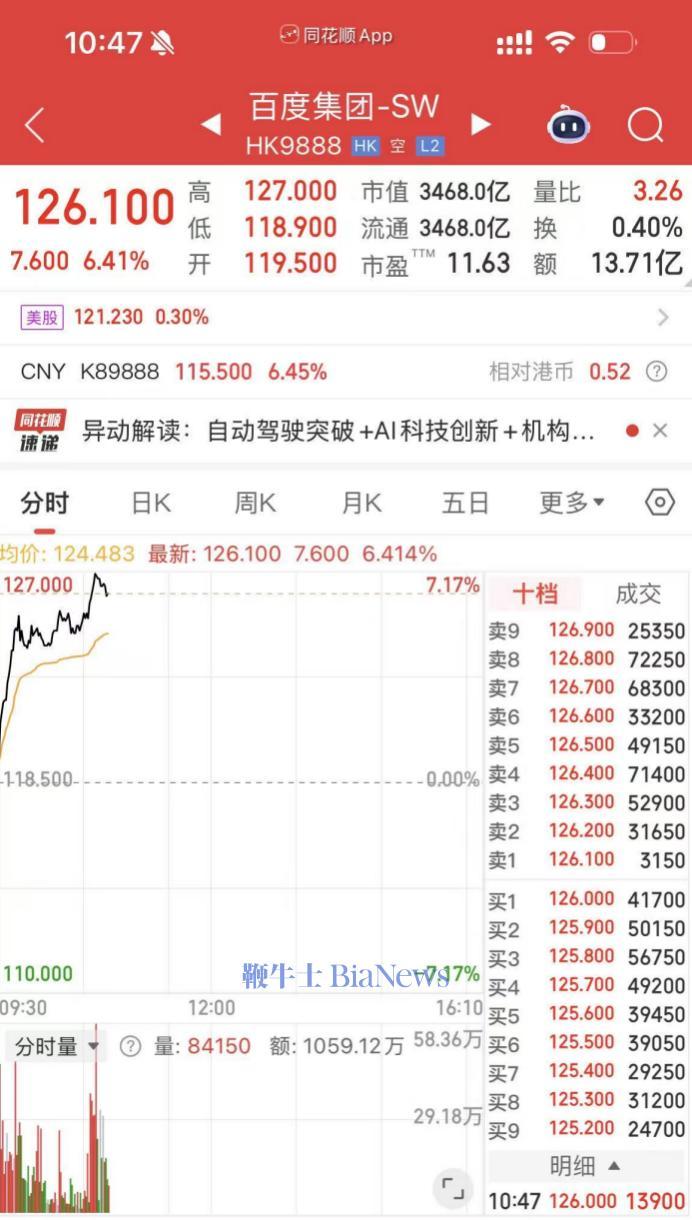
Task: Expand the 更多 chart options
Action: [571, 502]
